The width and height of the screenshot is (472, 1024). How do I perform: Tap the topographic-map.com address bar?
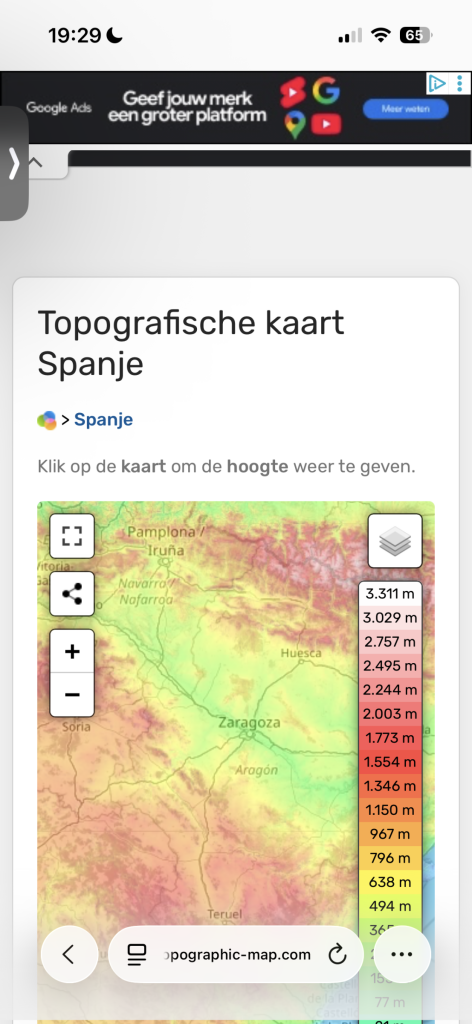(x=236, y=954)
